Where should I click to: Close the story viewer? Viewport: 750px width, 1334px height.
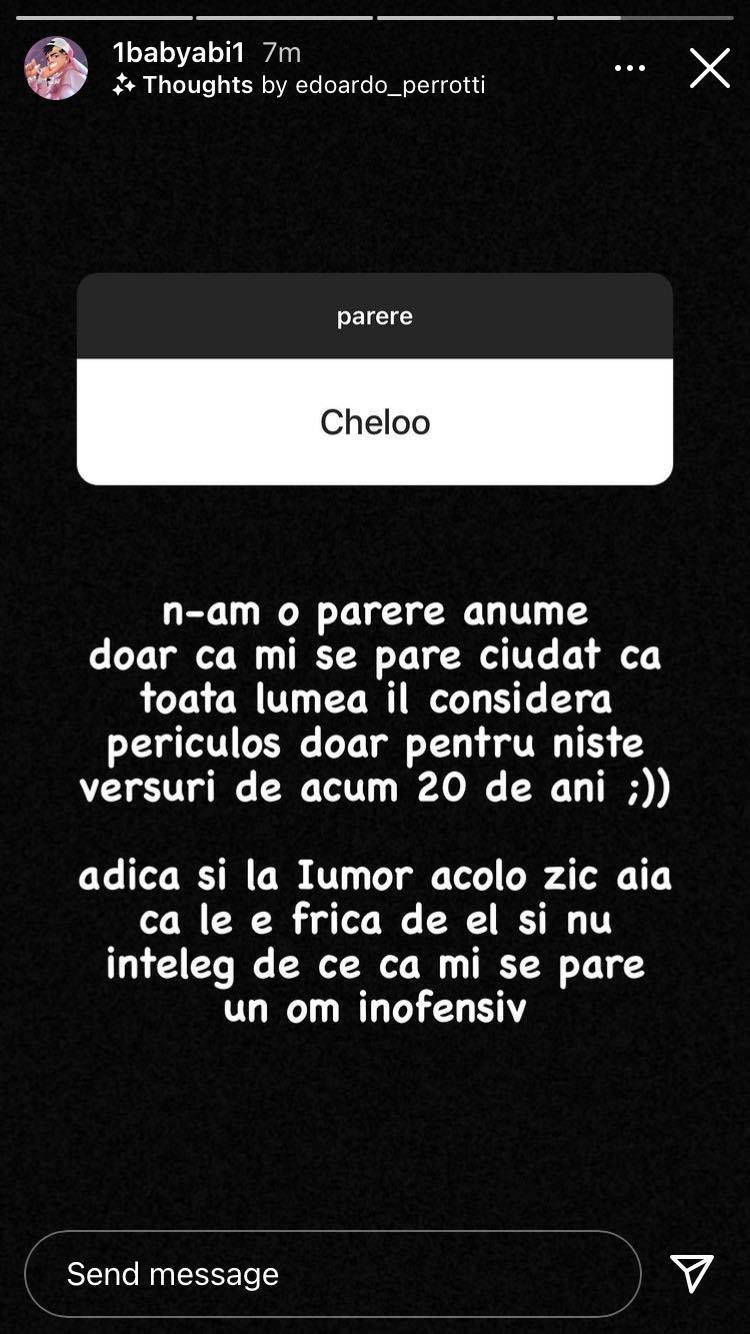click(709, 68)
